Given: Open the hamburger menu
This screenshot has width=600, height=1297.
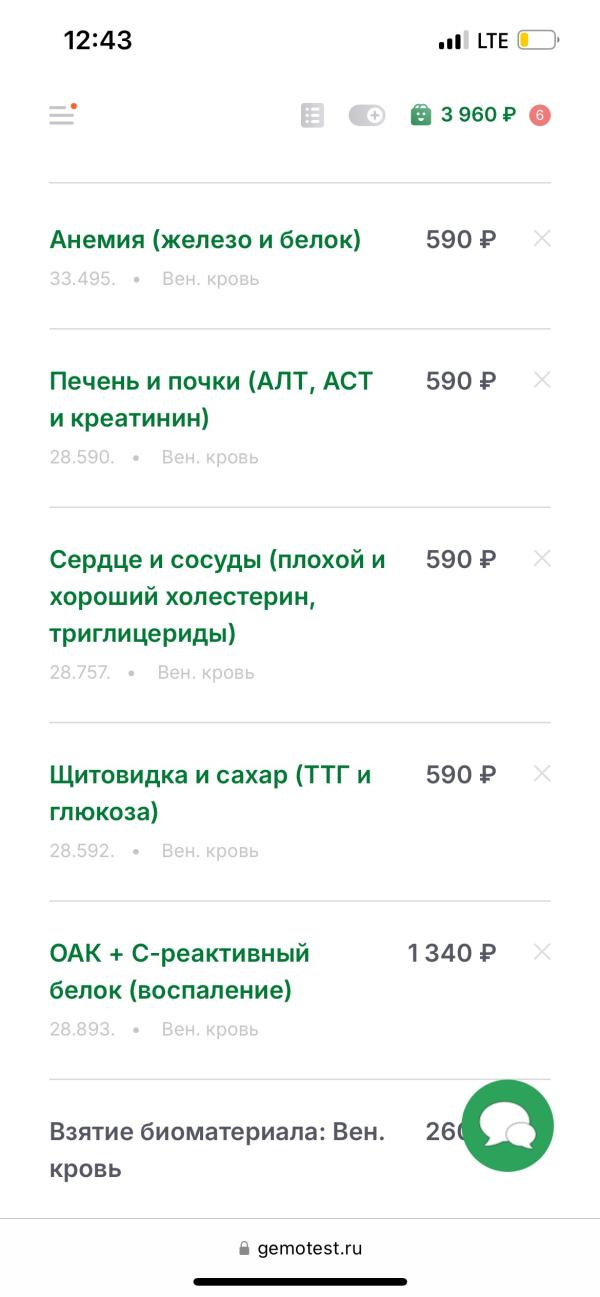Looking at the screenshot, I should (62, 115).
